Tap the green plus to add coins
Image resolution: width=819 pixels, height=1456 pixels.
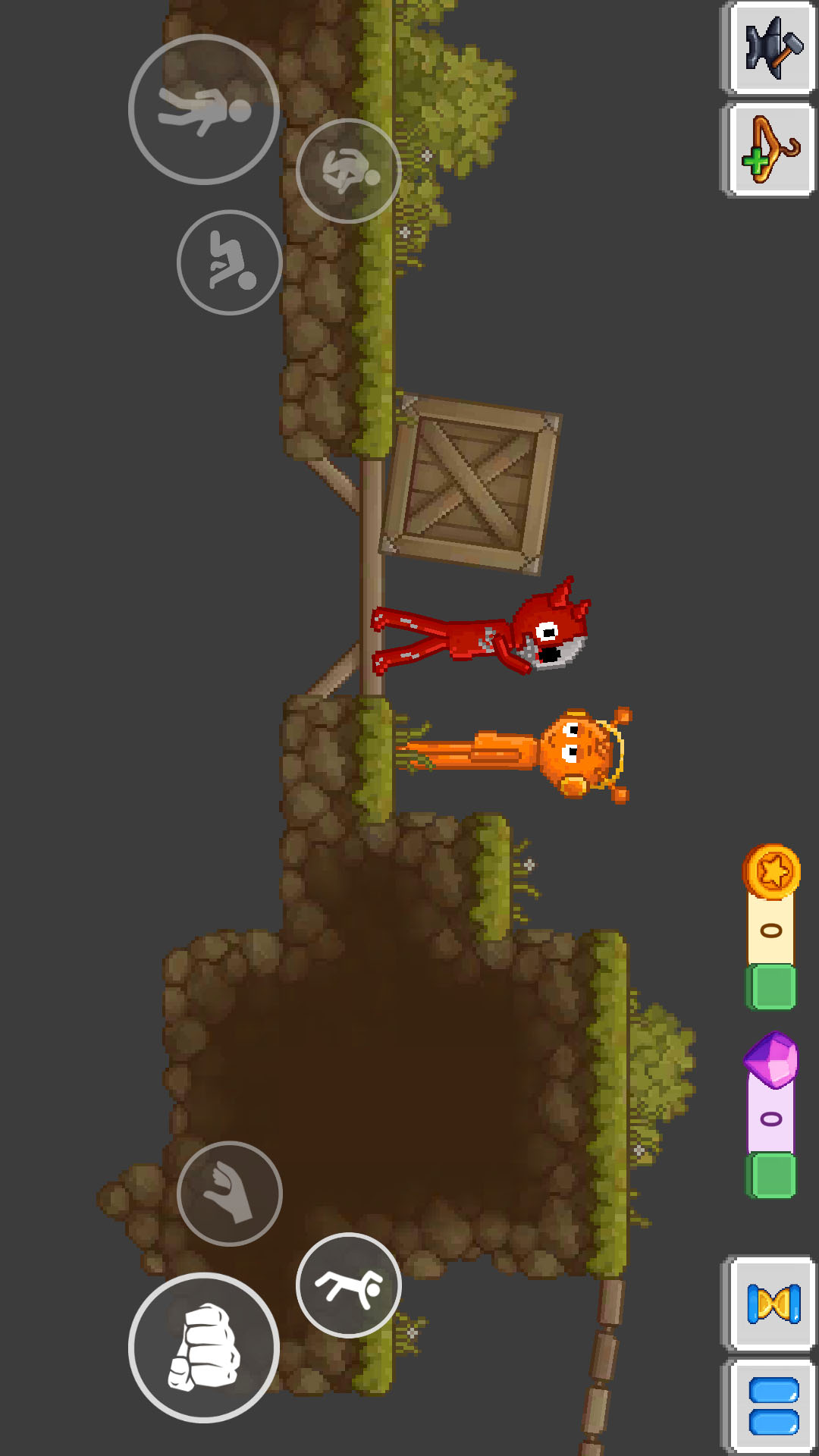pos(771,987)
